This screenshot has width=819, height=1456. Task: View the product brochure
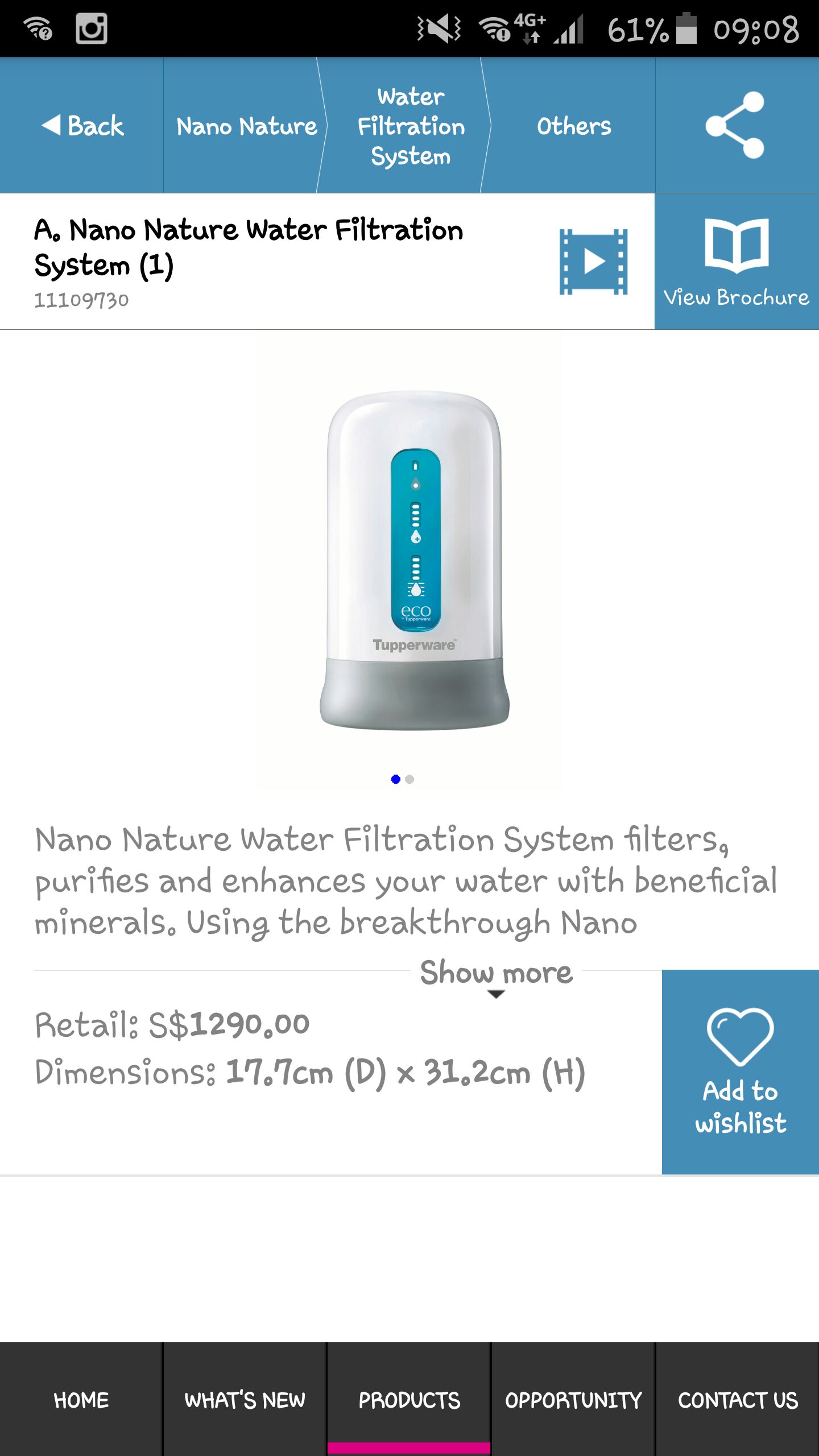point(737,262)
